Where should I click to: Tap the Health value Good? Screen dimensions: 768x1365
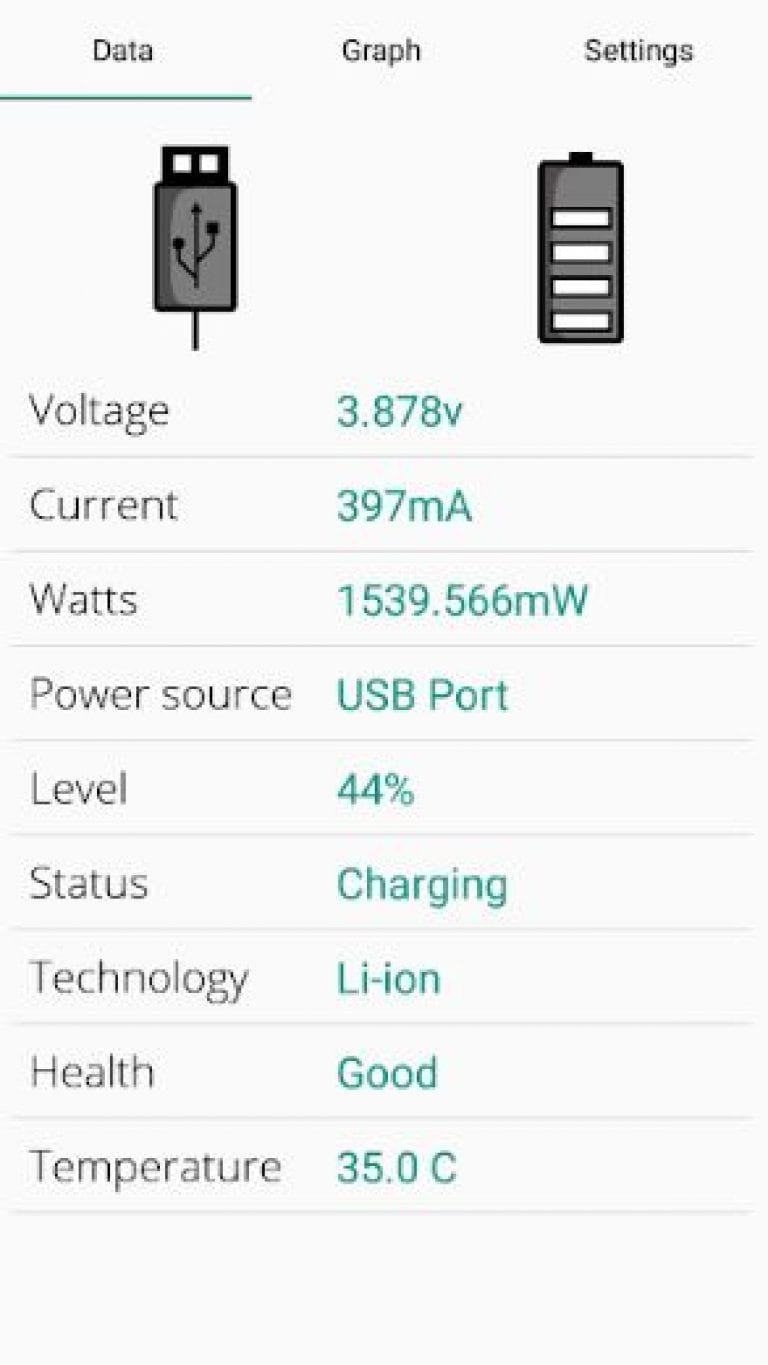pos(387,1072)
